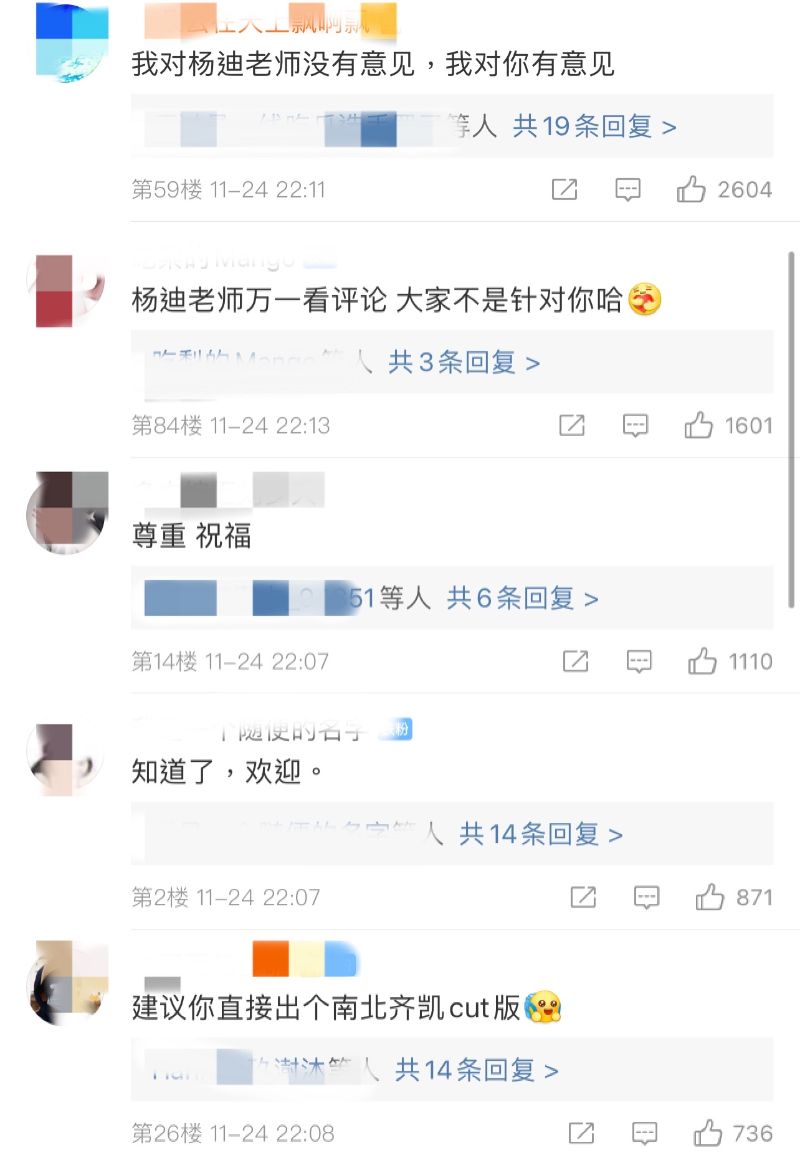The height and width of the screenshot is (1158, 800).
Task: Open the 14 replies under 知道了，欢迎。
Action: coord(540,834)
